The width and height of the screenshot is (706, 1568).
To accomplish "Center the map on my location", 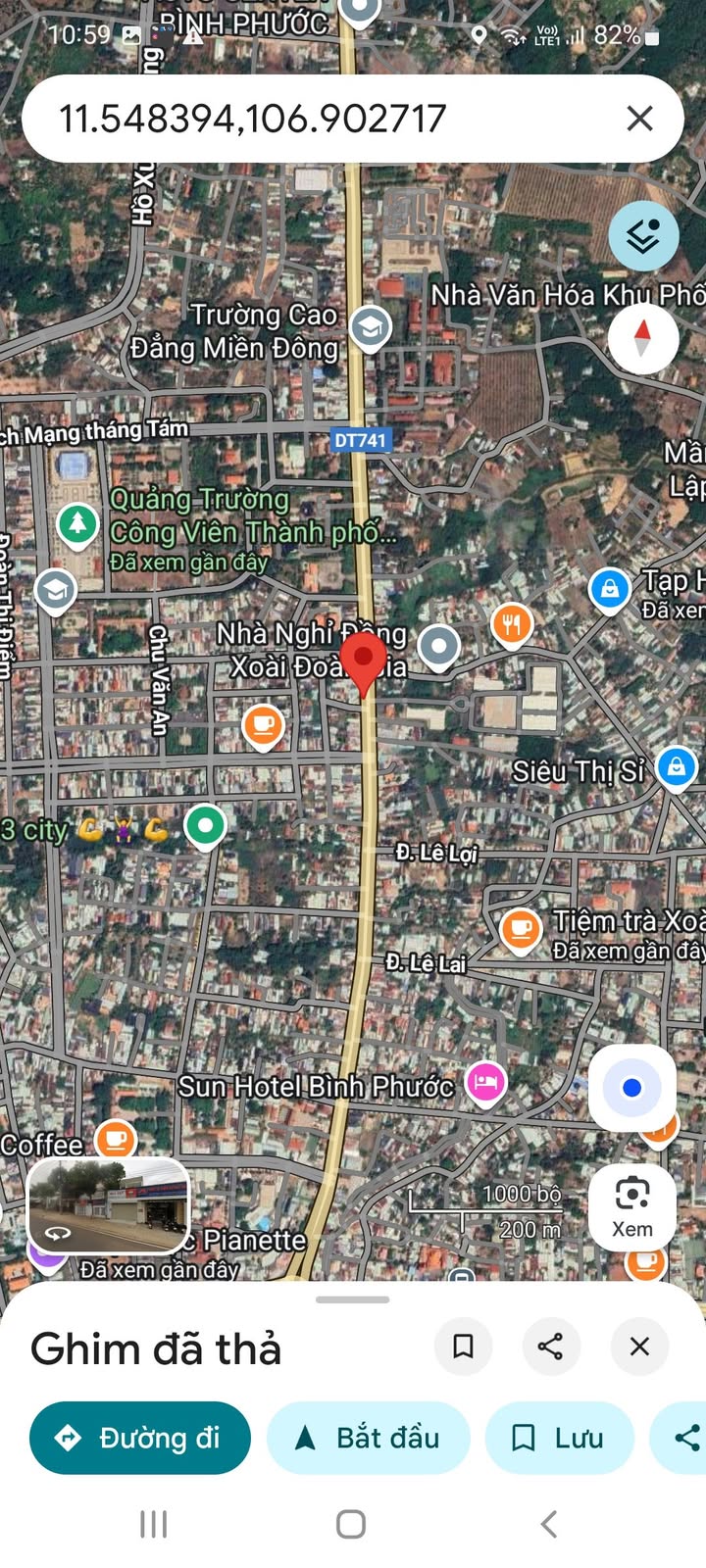I will (x=631, y=1088).
